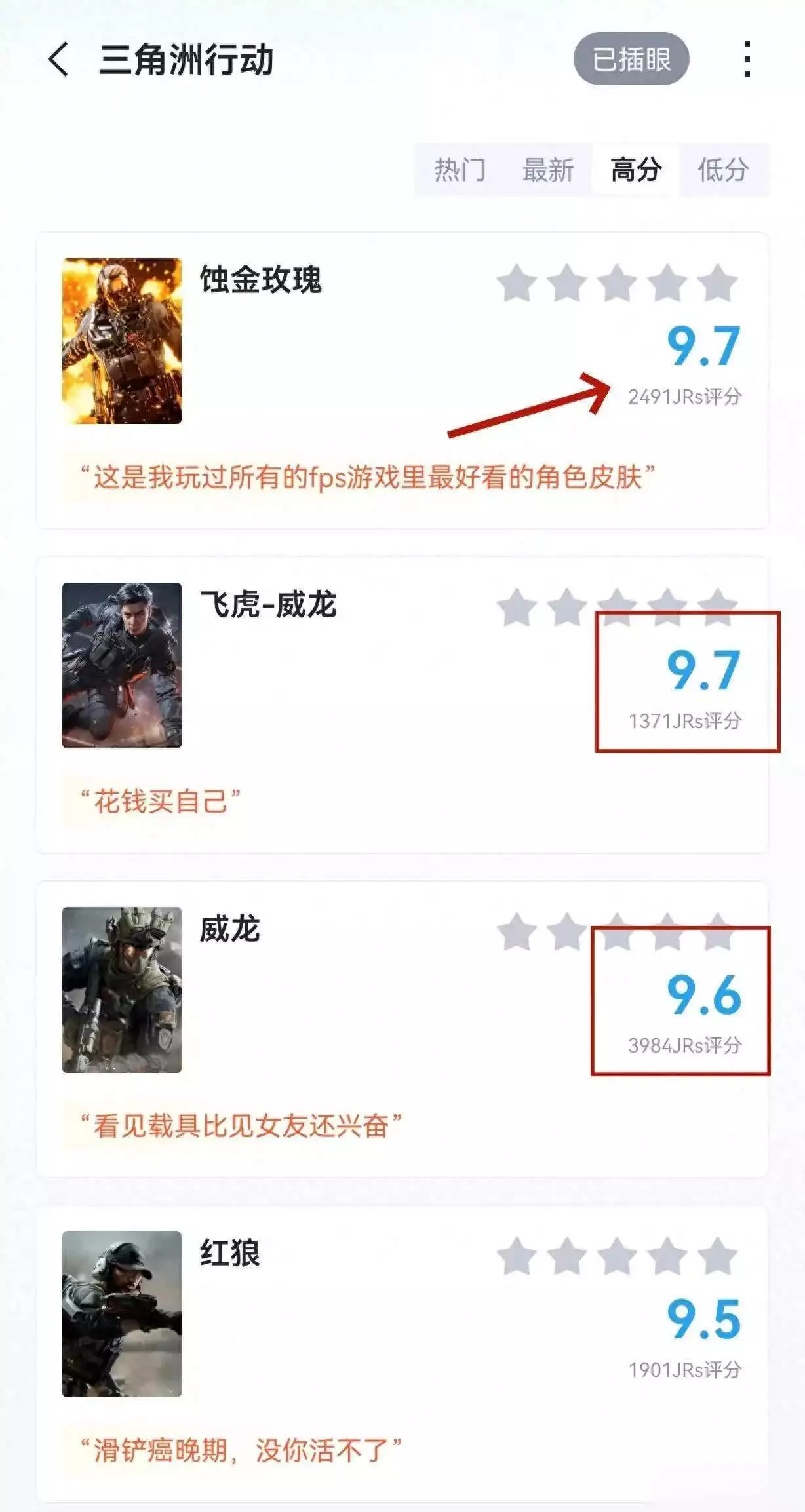Tap the 已插眼 button
This screenshot has width=805, height=1512.
point(630,59)
